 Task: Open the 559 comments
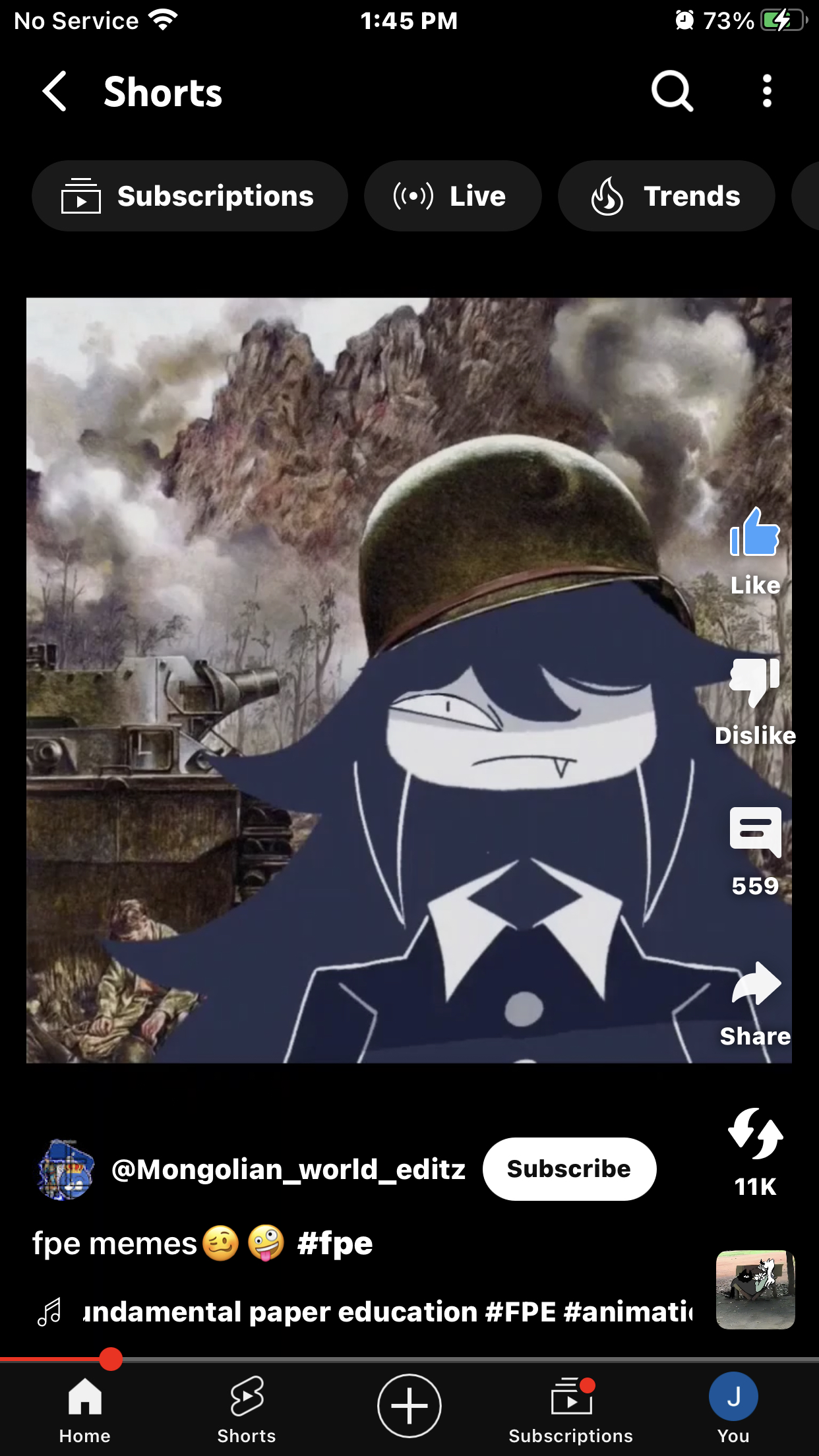point(754,834)
